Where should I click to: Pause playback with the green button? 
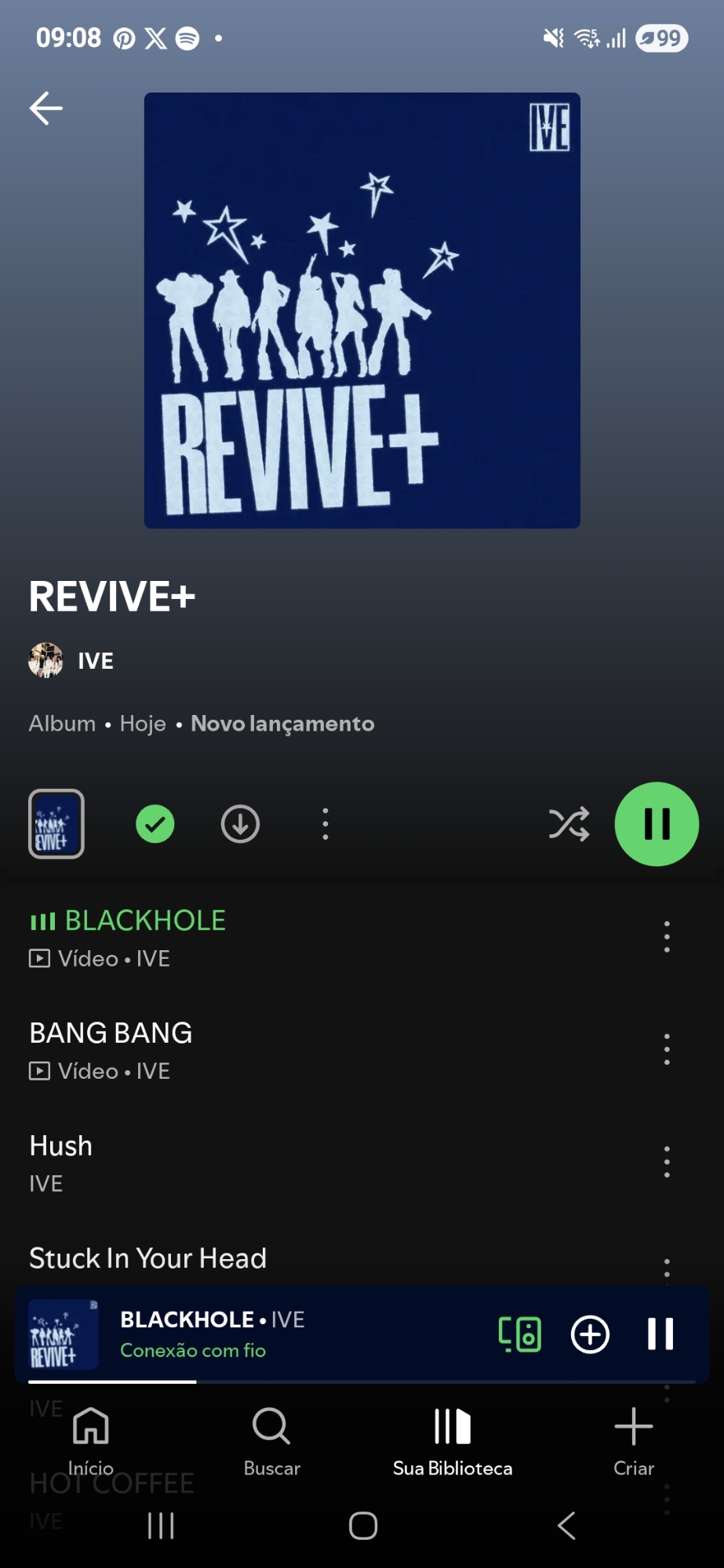(x=657, y=824)
